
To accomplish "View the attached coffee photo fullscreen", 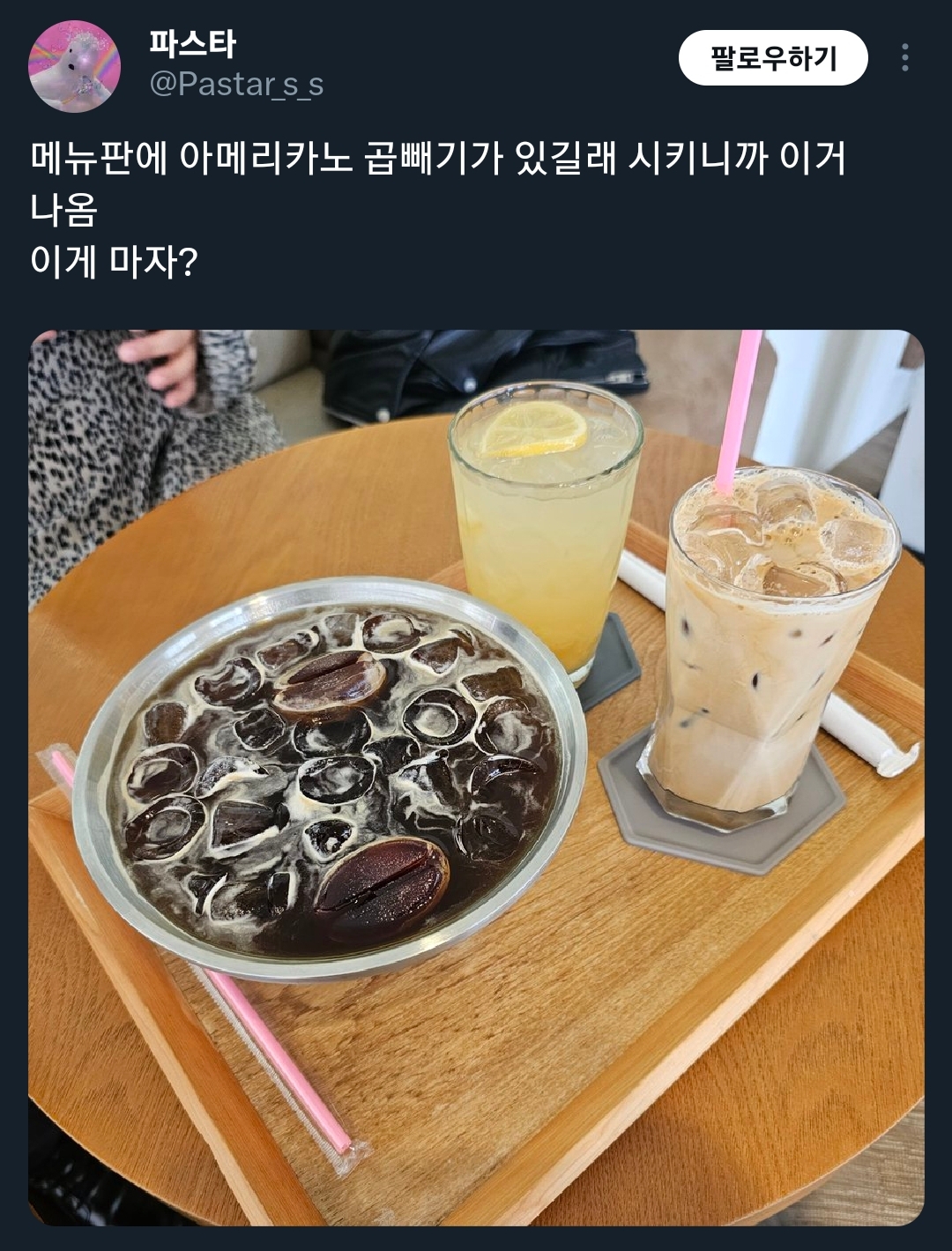I will pos(476,776).
